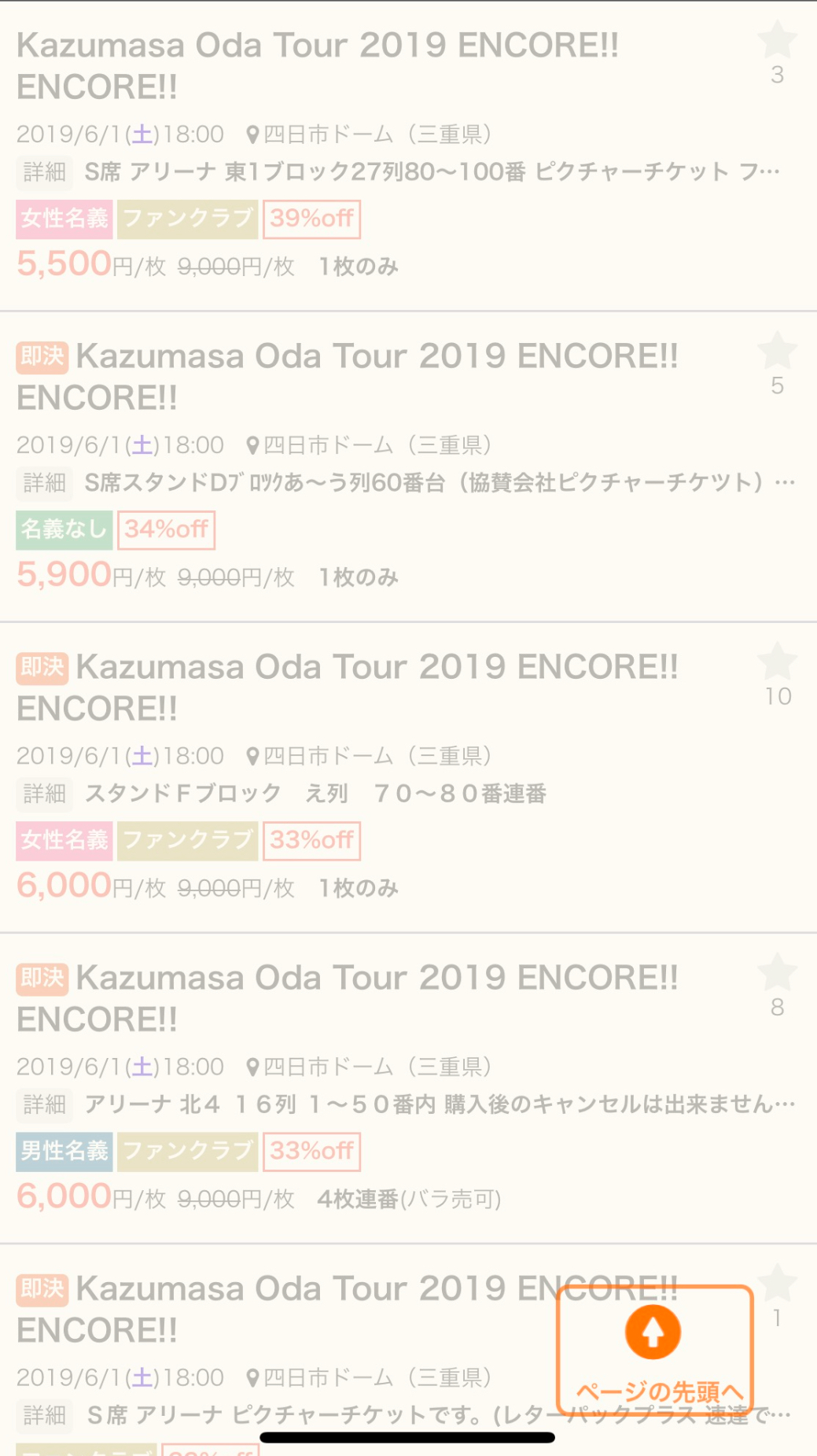The width and height of the screenshot is (817, 1456).
Task: Star the Arena North 4 listing
Action: tap(777, 972)
